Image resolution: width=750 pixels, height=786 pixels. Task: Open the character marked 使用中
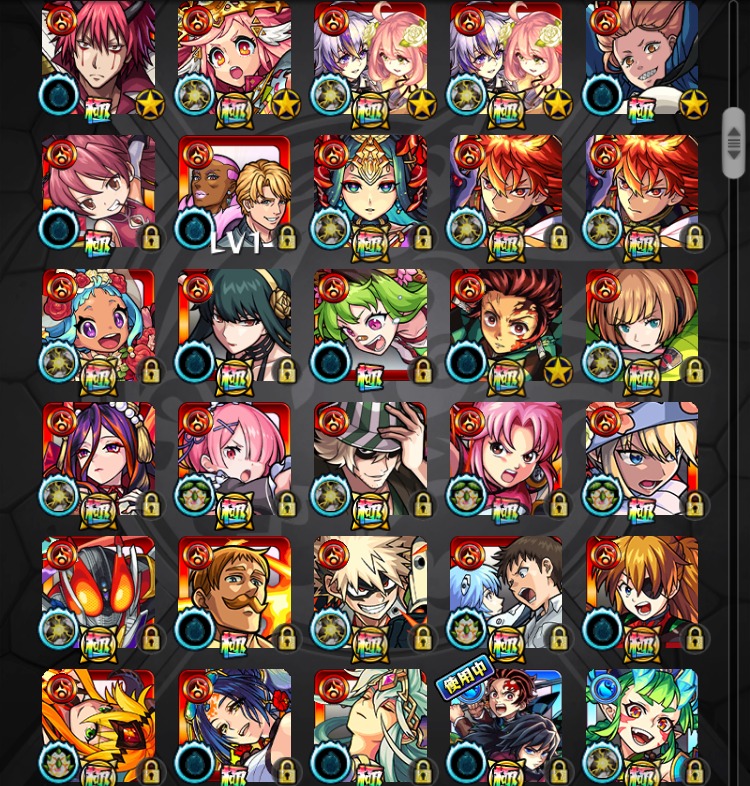coord(506,726)
